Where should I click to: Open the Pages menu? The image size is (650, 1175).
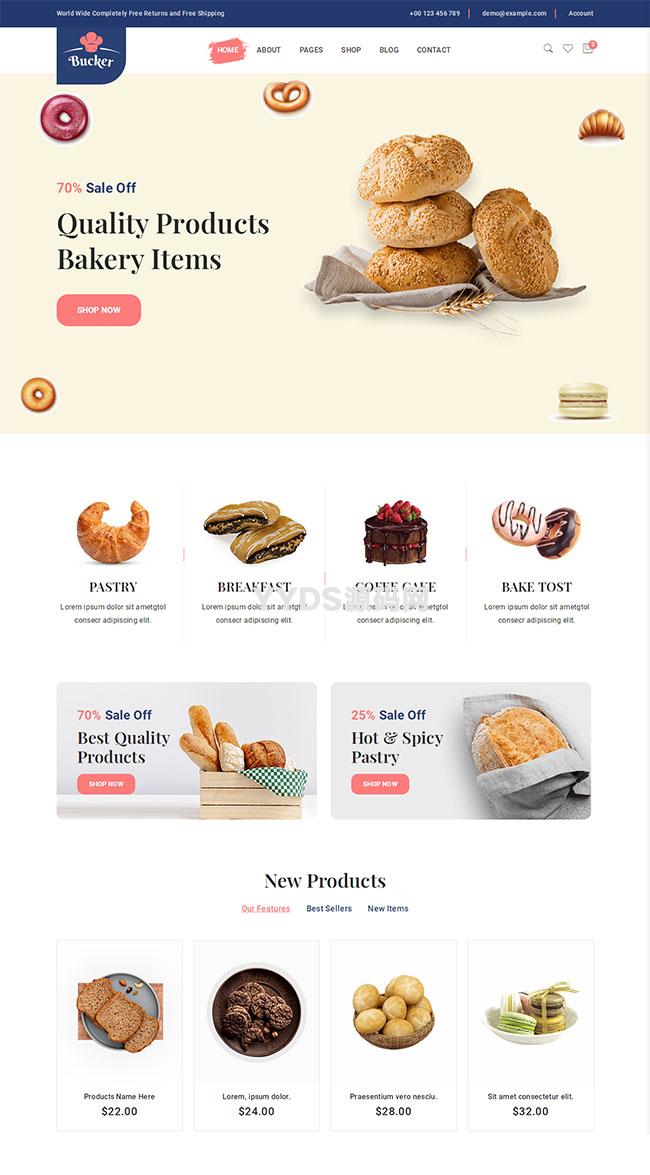point(311,50)
